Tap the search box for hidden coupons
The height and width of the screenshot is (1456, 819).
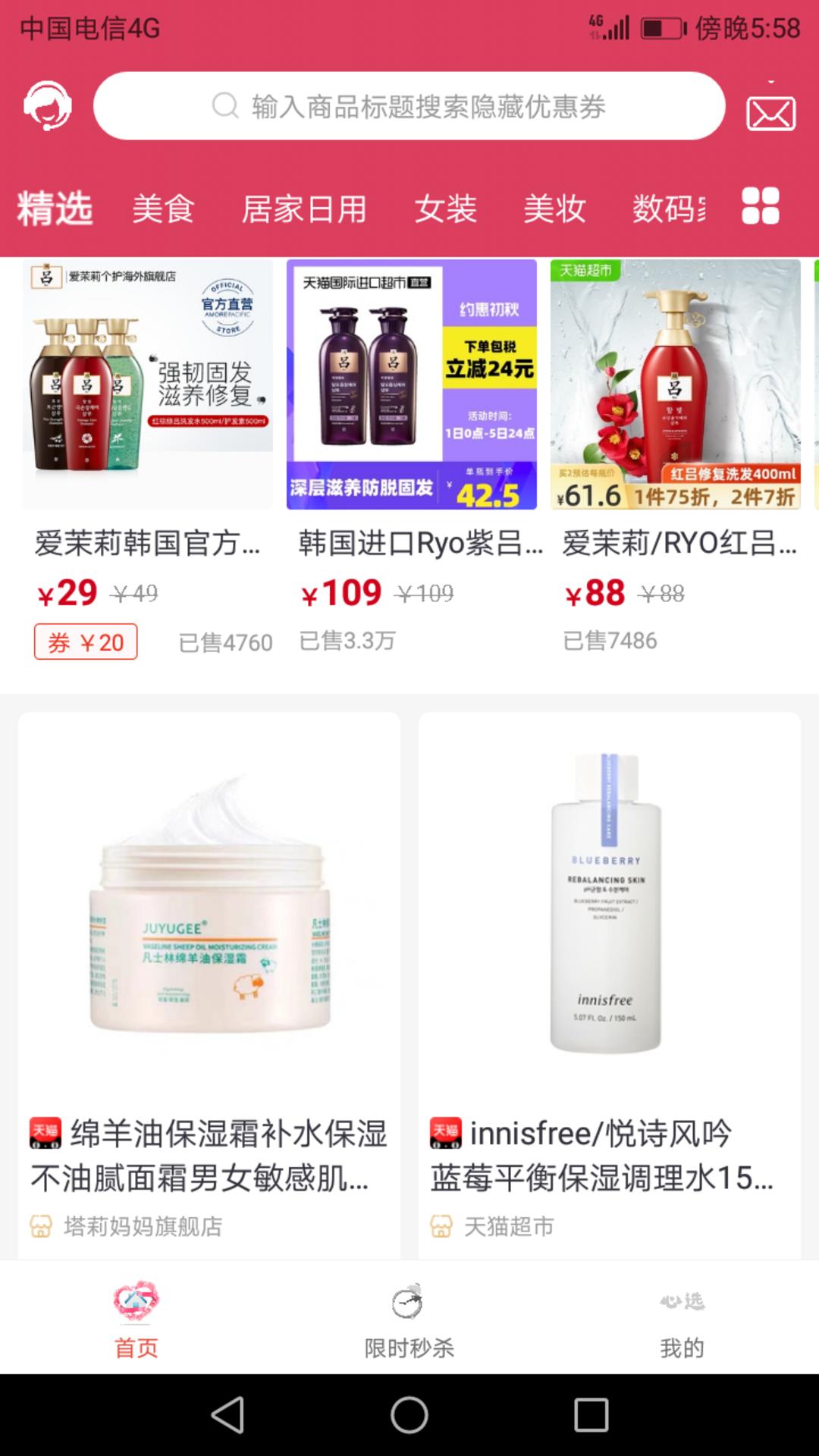pos(409,106)
